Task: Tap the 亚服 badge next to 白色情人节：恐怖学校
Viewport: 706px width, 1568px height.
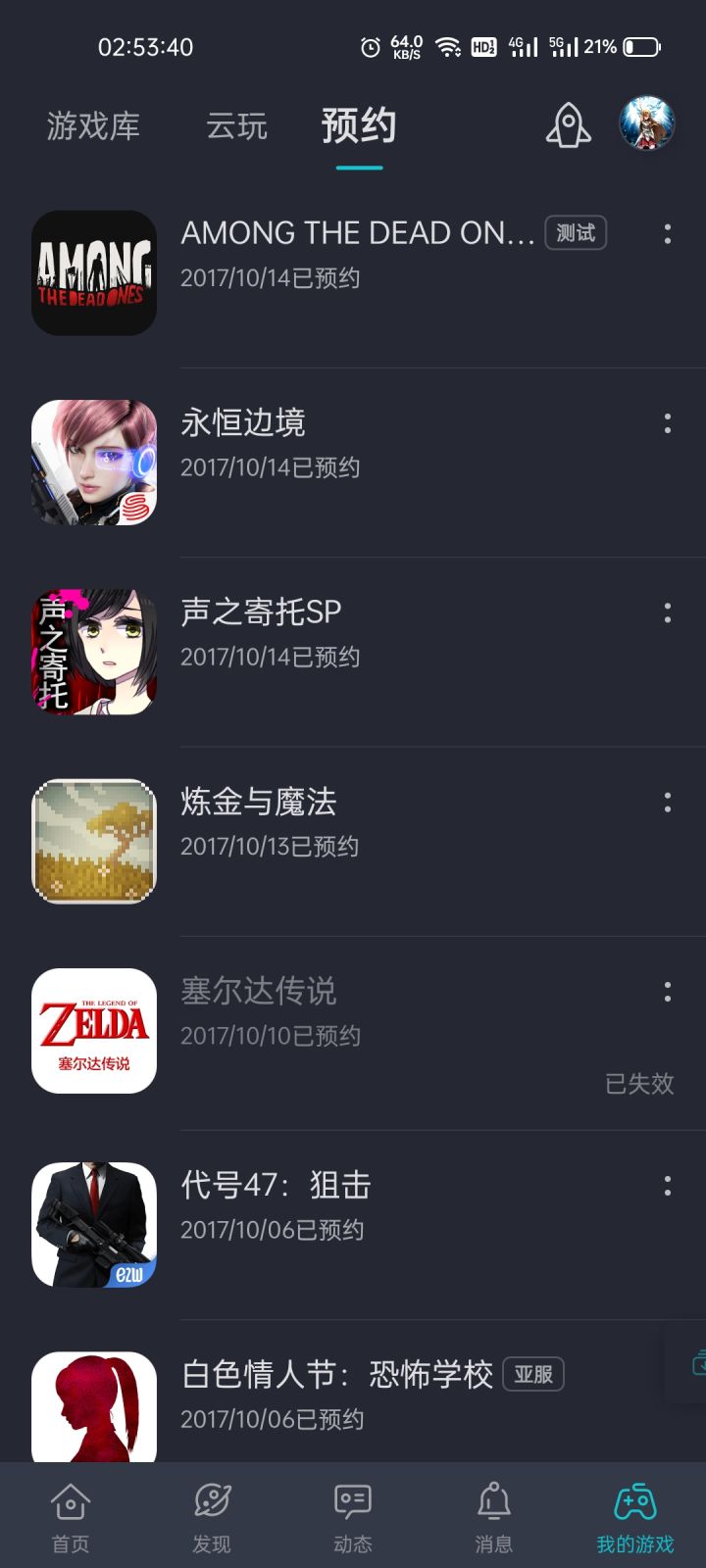Action: click(x=532, y=1375)
